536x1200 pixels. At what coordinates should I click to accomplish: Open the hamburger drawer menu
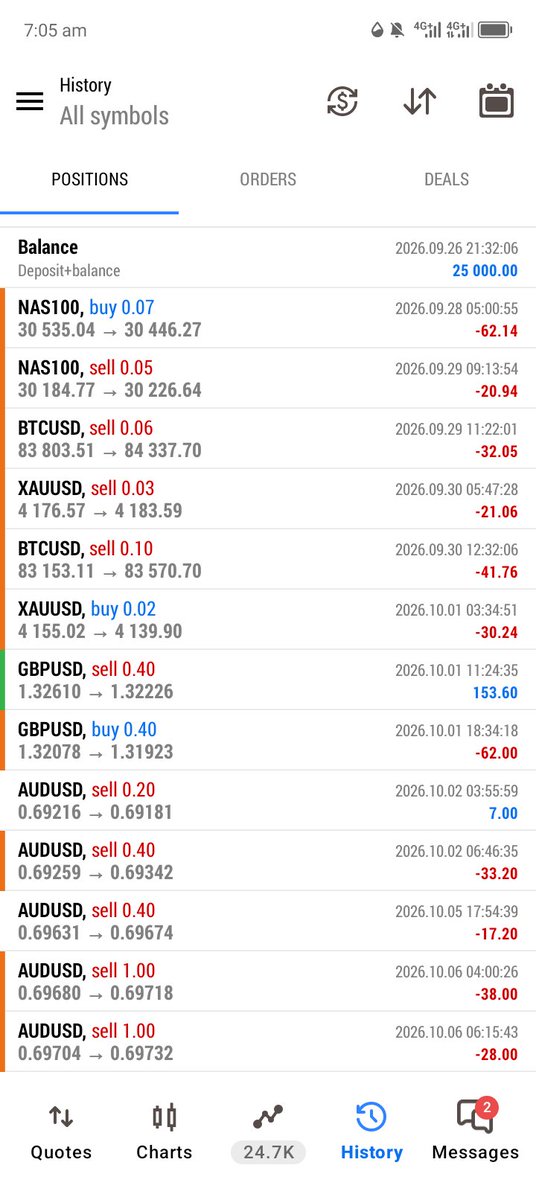pos(30,101)
